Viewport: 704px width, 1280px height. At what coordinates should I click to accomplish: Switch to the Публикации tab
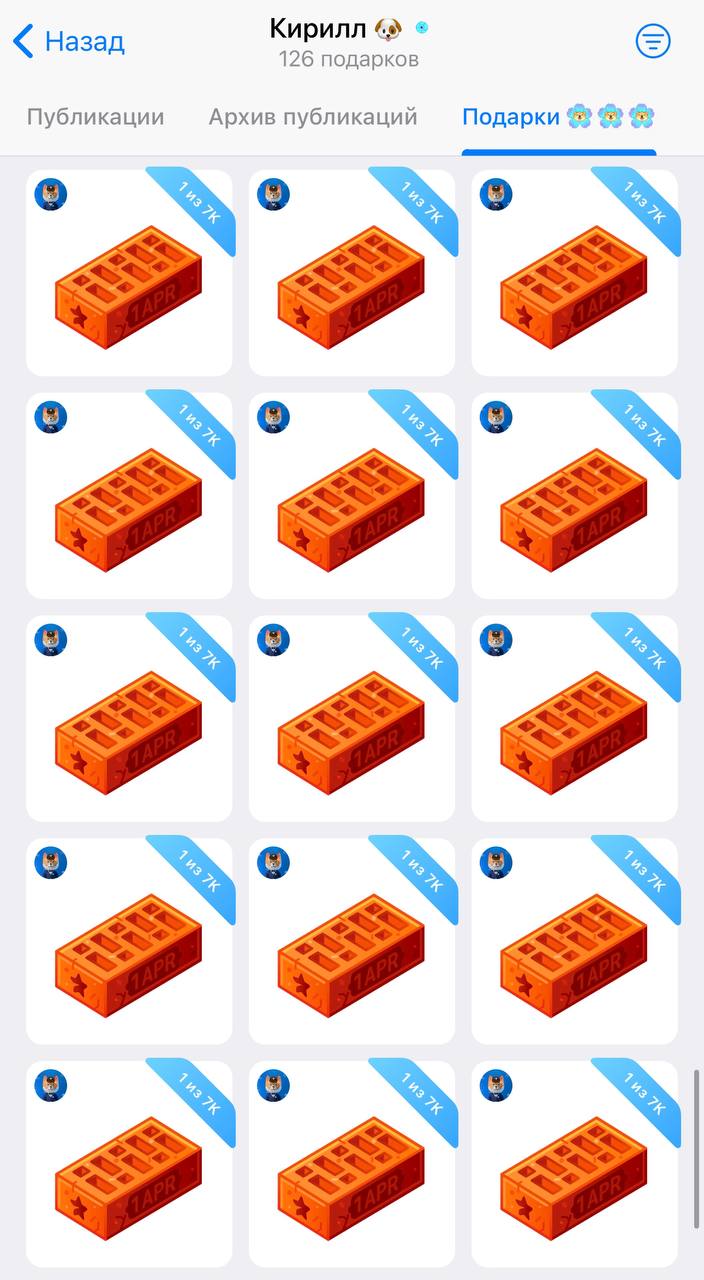click(95, 117)
